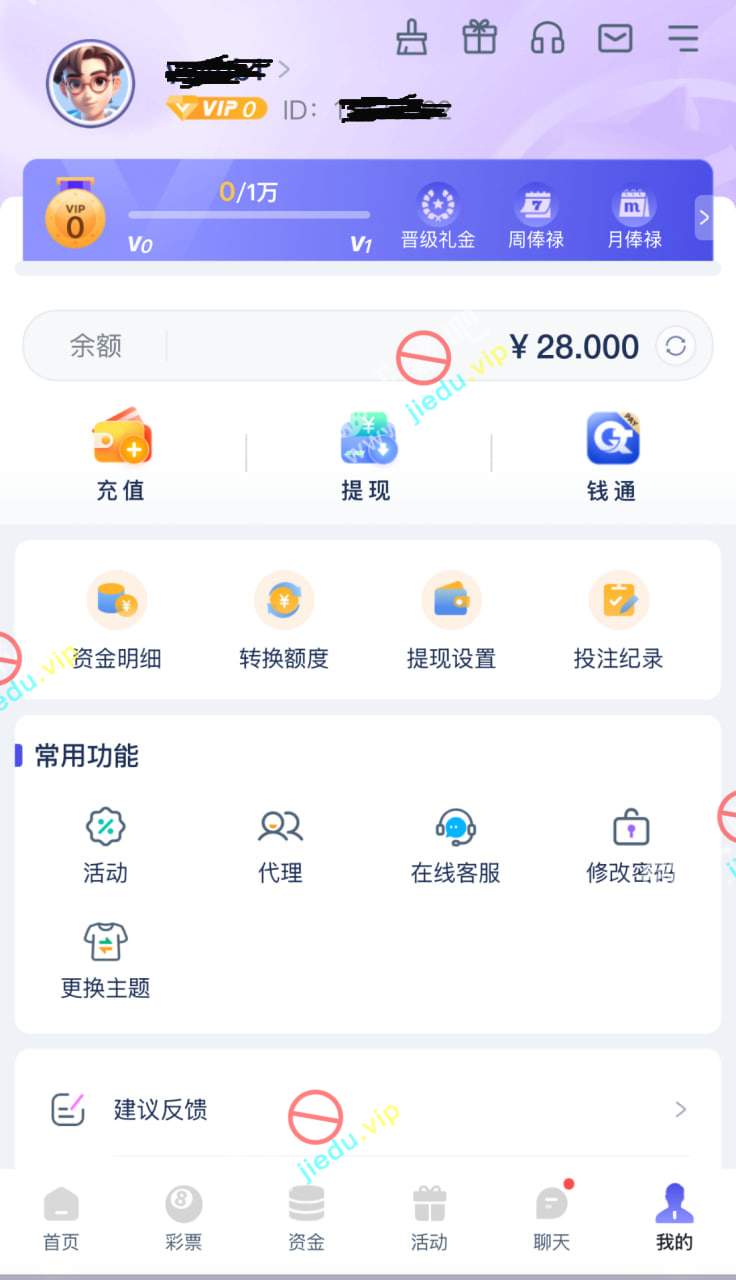Open the headset support icon
The width and height of the screenshot is (736, 1280).
coord(547,38)
